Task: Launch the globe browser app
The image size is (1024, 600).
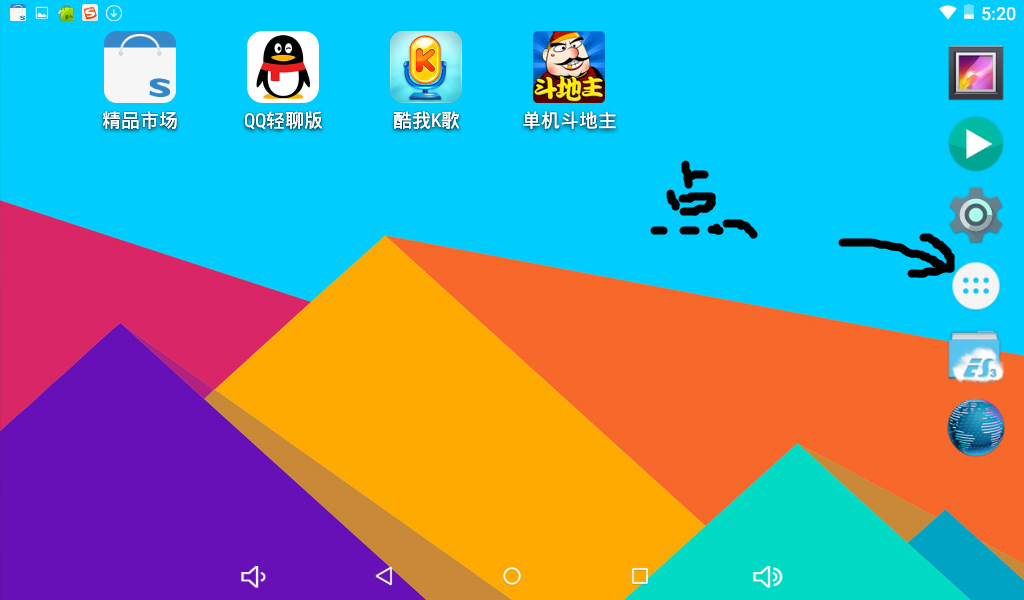Action: [975, 428]
